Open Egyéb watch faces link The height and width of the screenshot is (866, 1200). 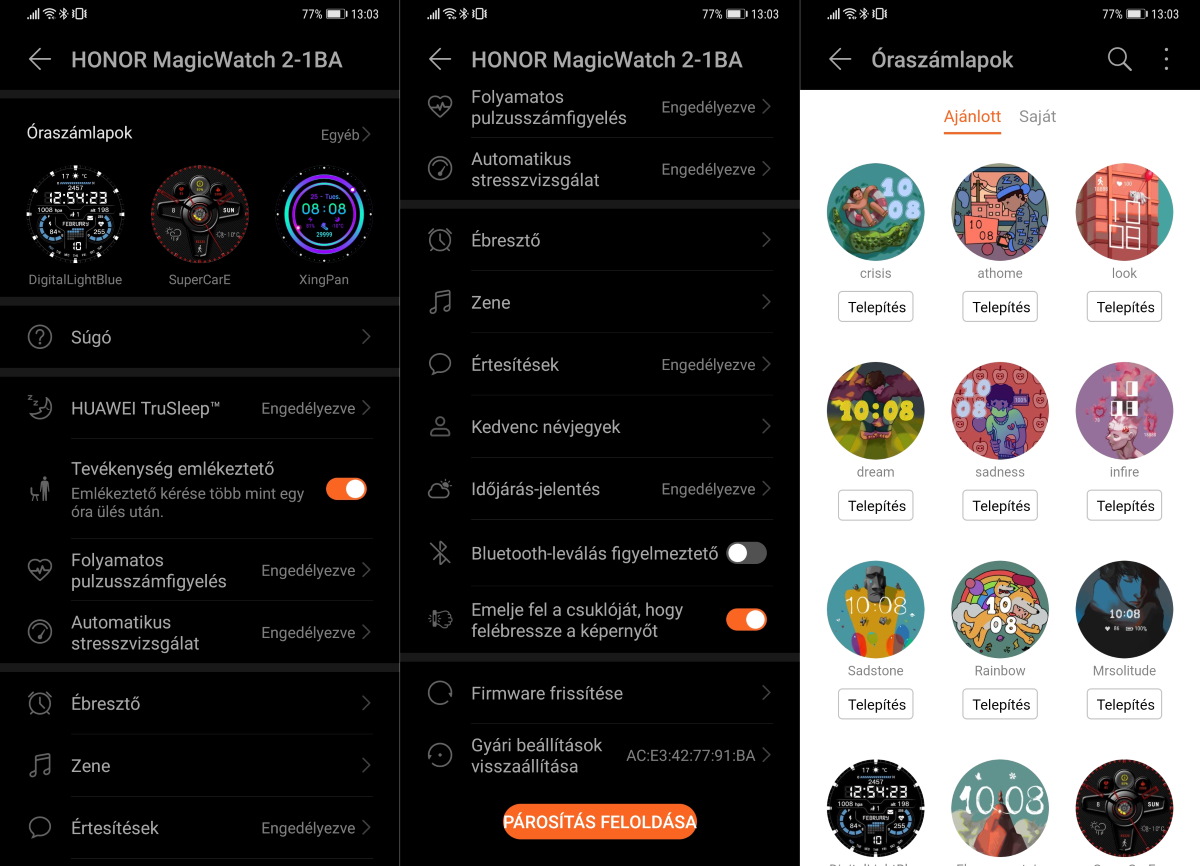346,134
